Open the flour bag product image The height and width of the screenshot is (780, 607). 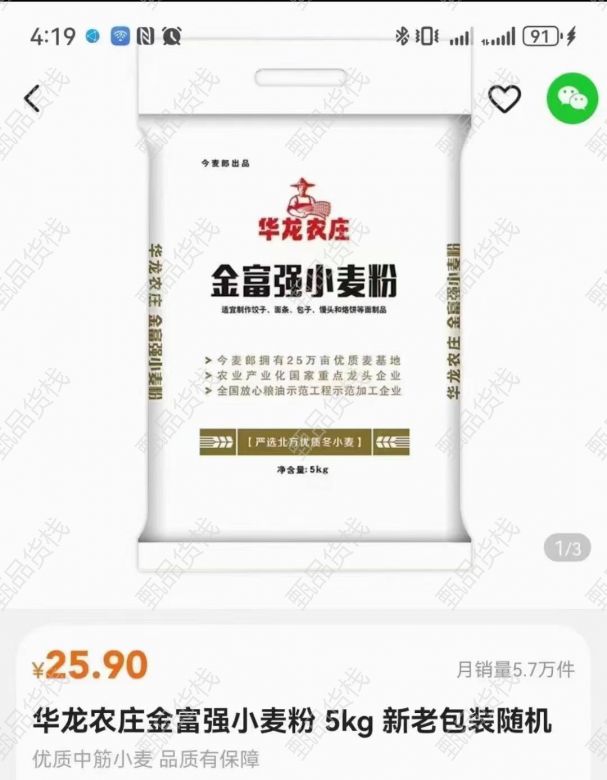(x=304, y=320)
